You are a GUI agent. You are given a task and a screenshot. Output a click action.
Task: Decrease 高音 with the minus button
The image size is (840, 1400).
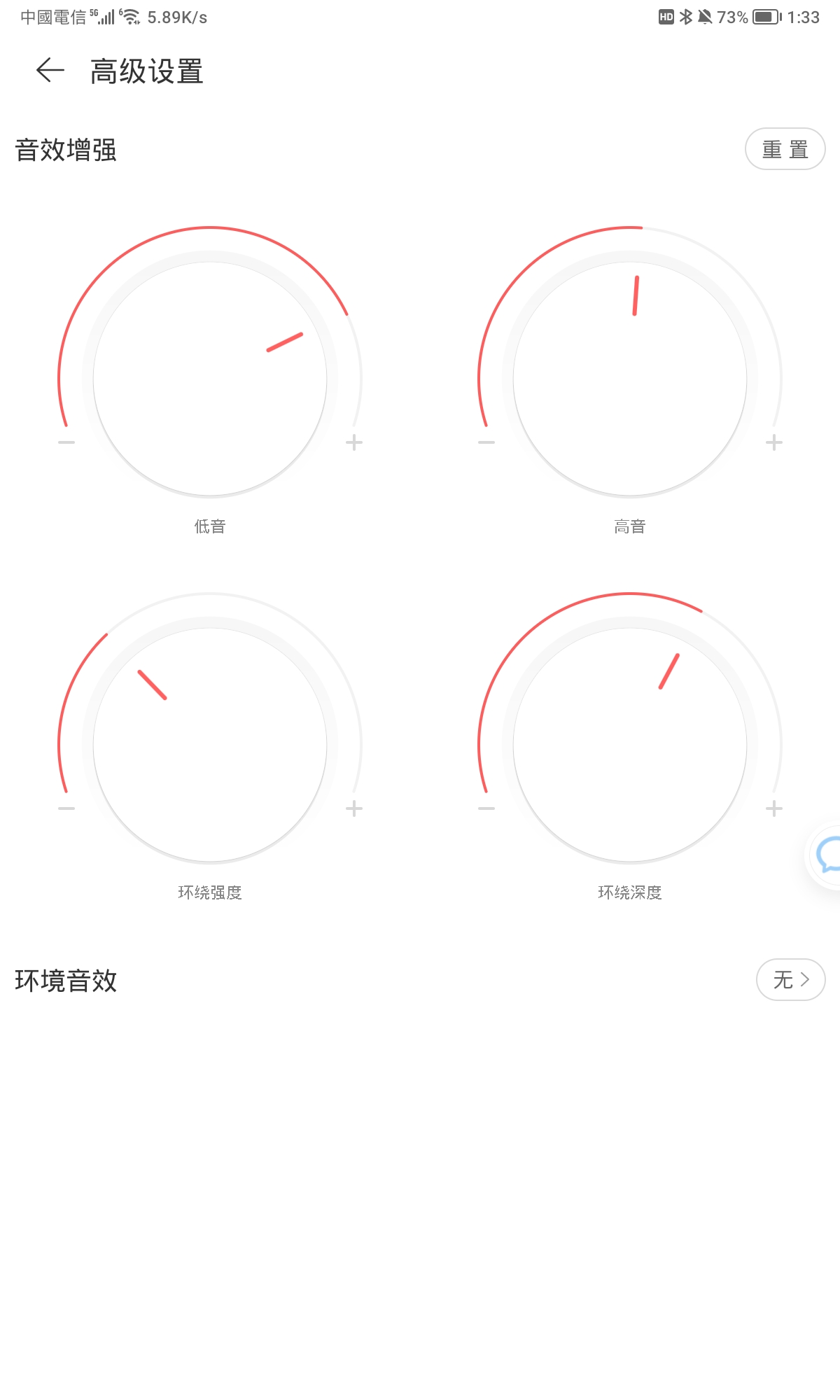tap(486, 442)
